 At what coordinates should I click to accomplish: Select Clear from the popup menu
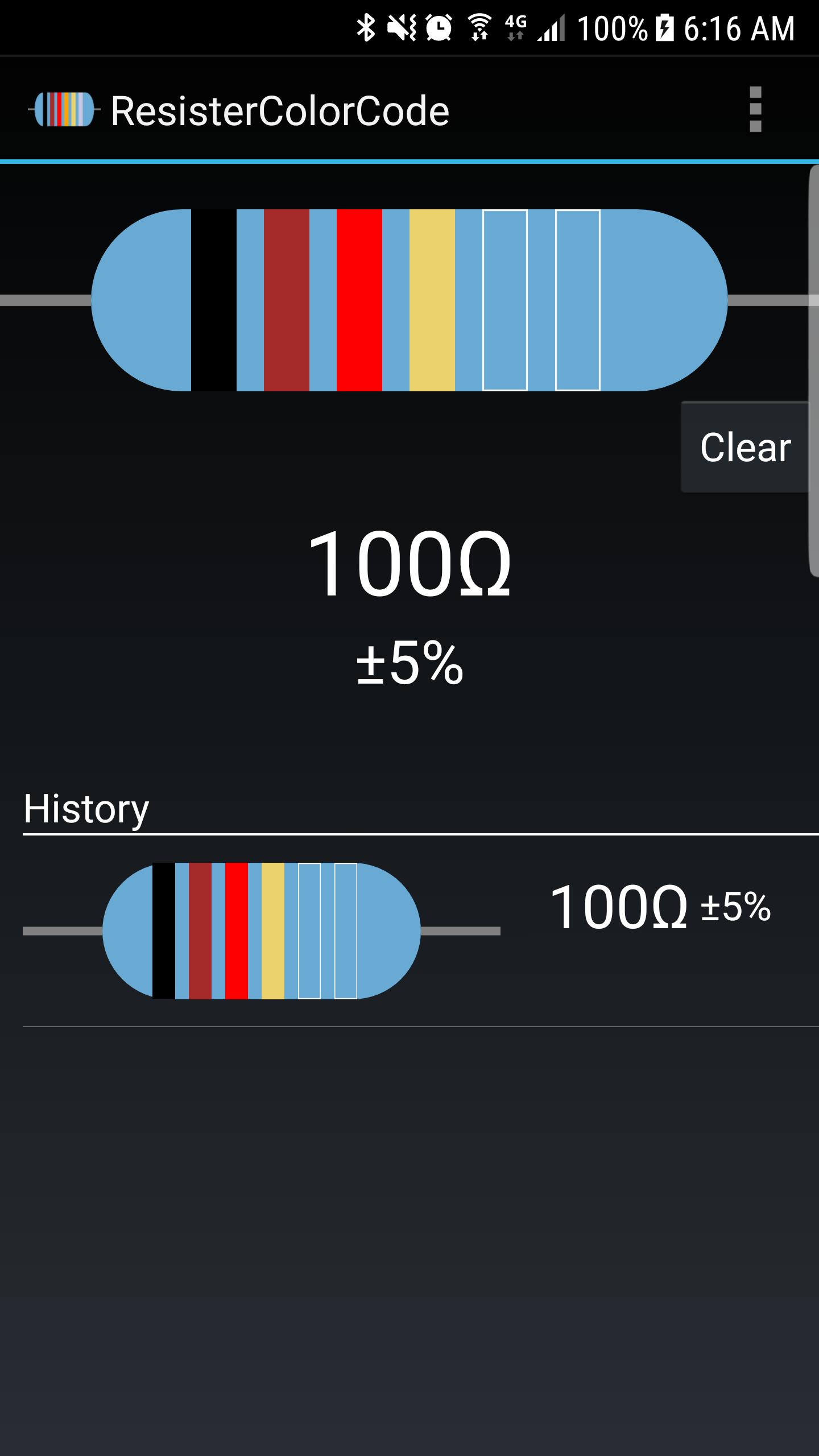point(746,449)
